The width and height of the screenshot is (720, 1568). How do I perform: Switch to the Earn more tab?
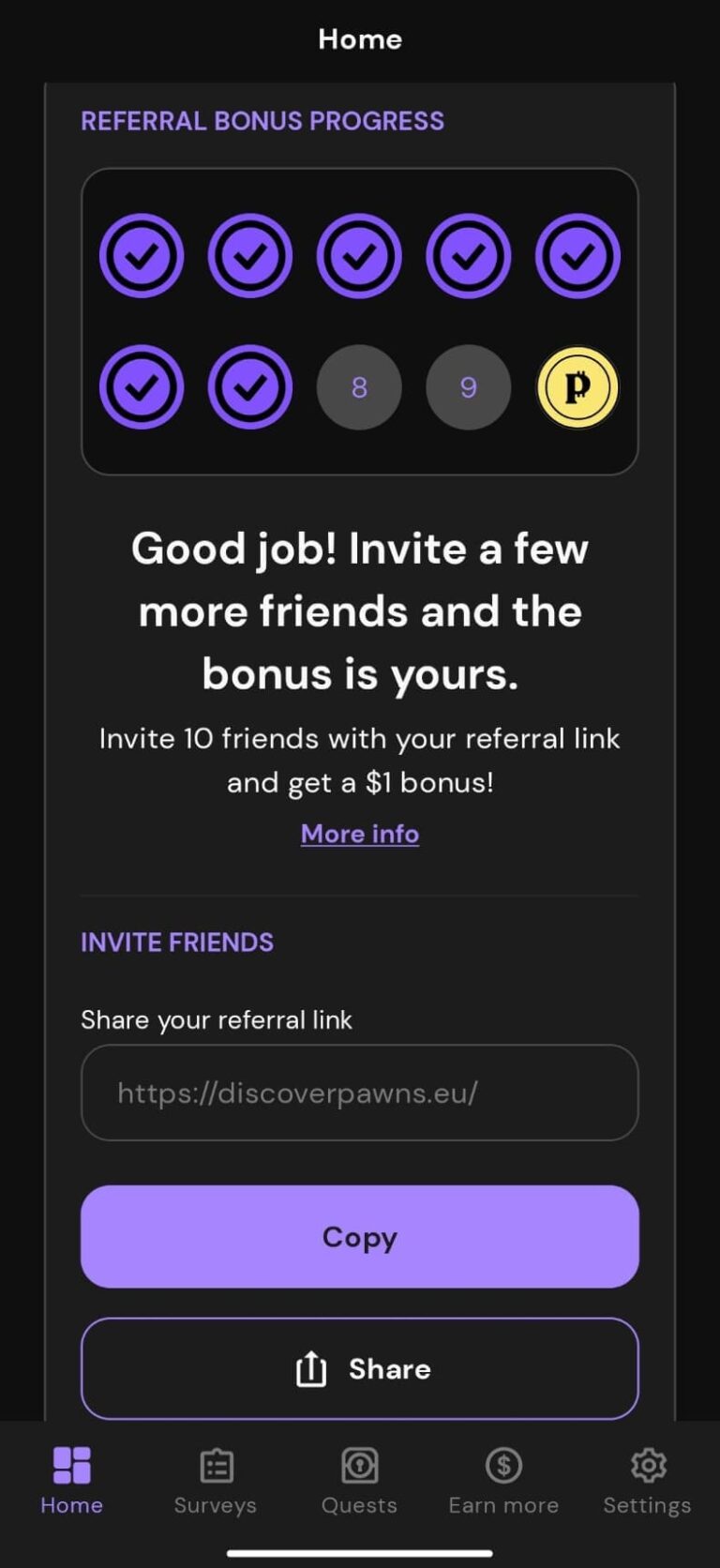pyautogui.click(x=503, y=1482)
